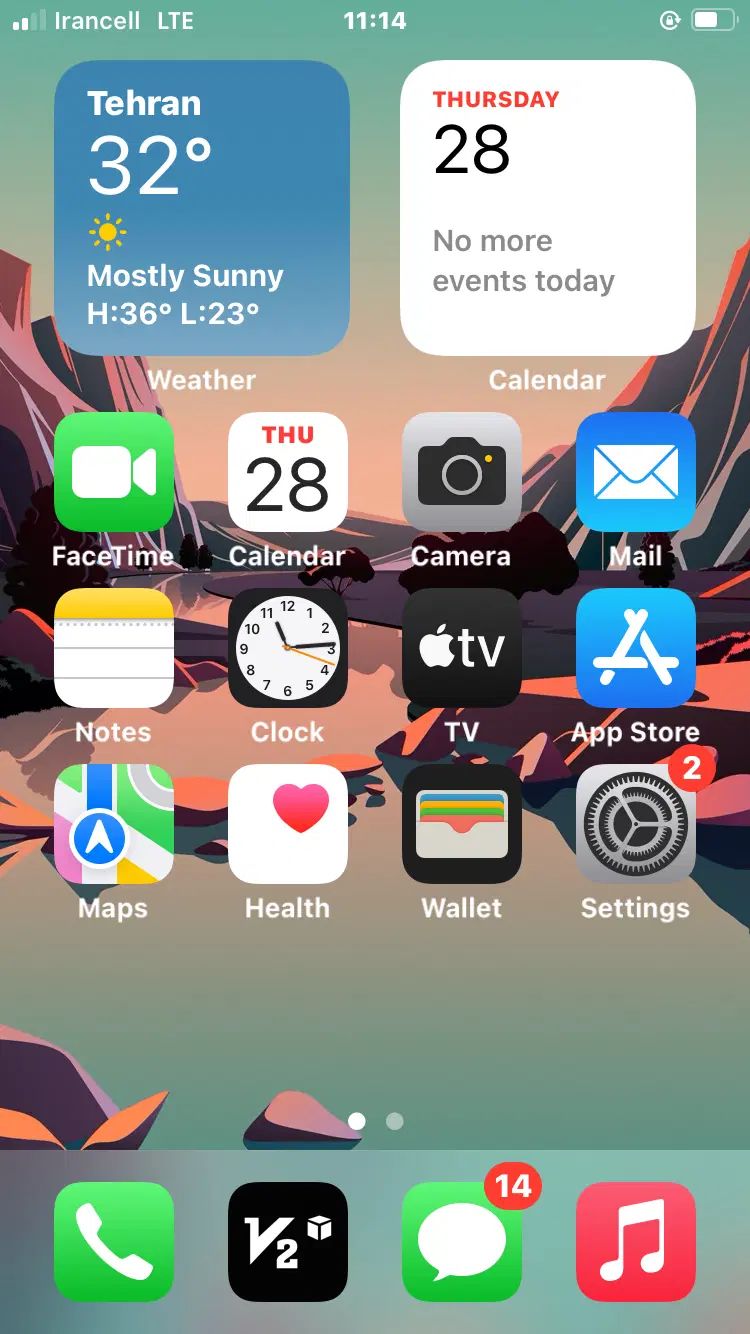Viewport: 750px width, 1334px height.
Task: Open the Calendar widget showing Thursday 28
Action: [547, 208]
